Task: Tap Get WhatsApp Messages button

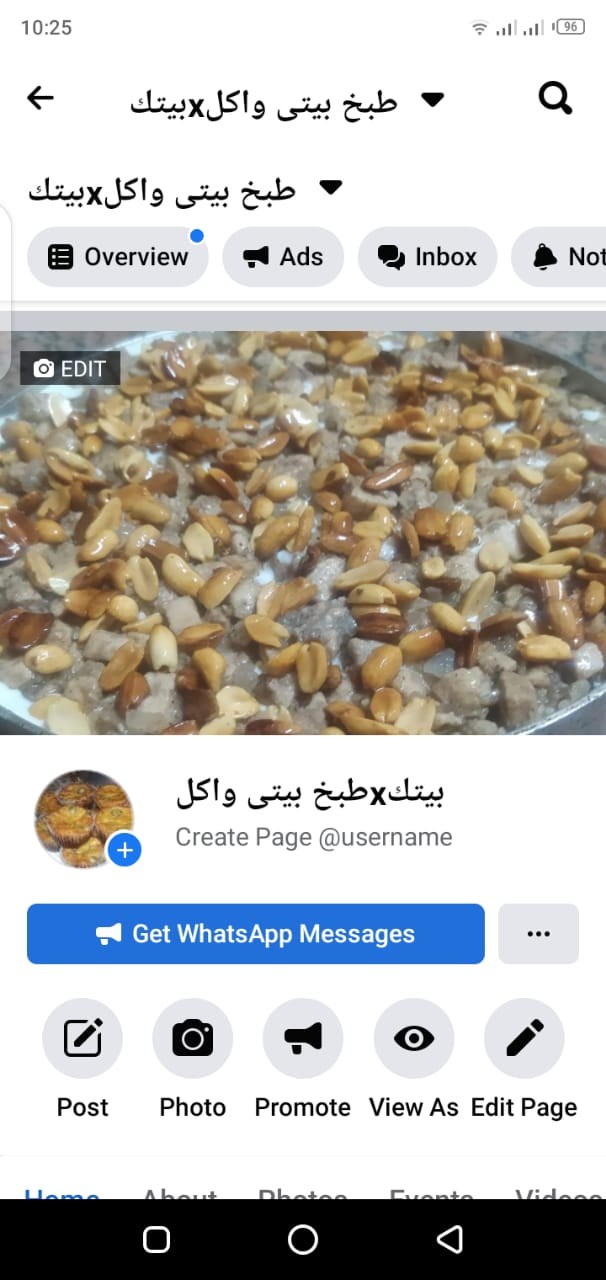Action: (256, 934)
